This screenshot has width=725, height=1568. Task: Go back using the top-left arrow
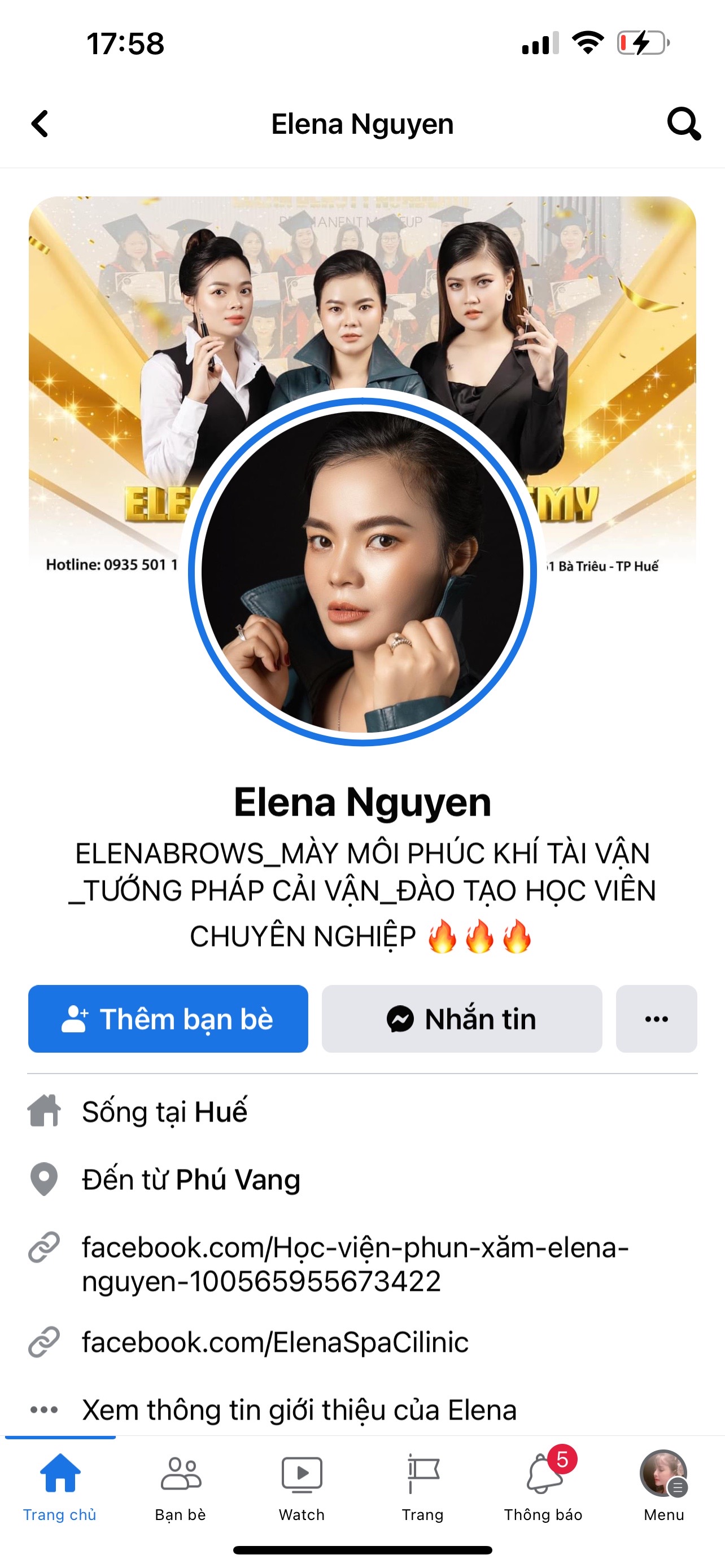click(x=40, y=124)
